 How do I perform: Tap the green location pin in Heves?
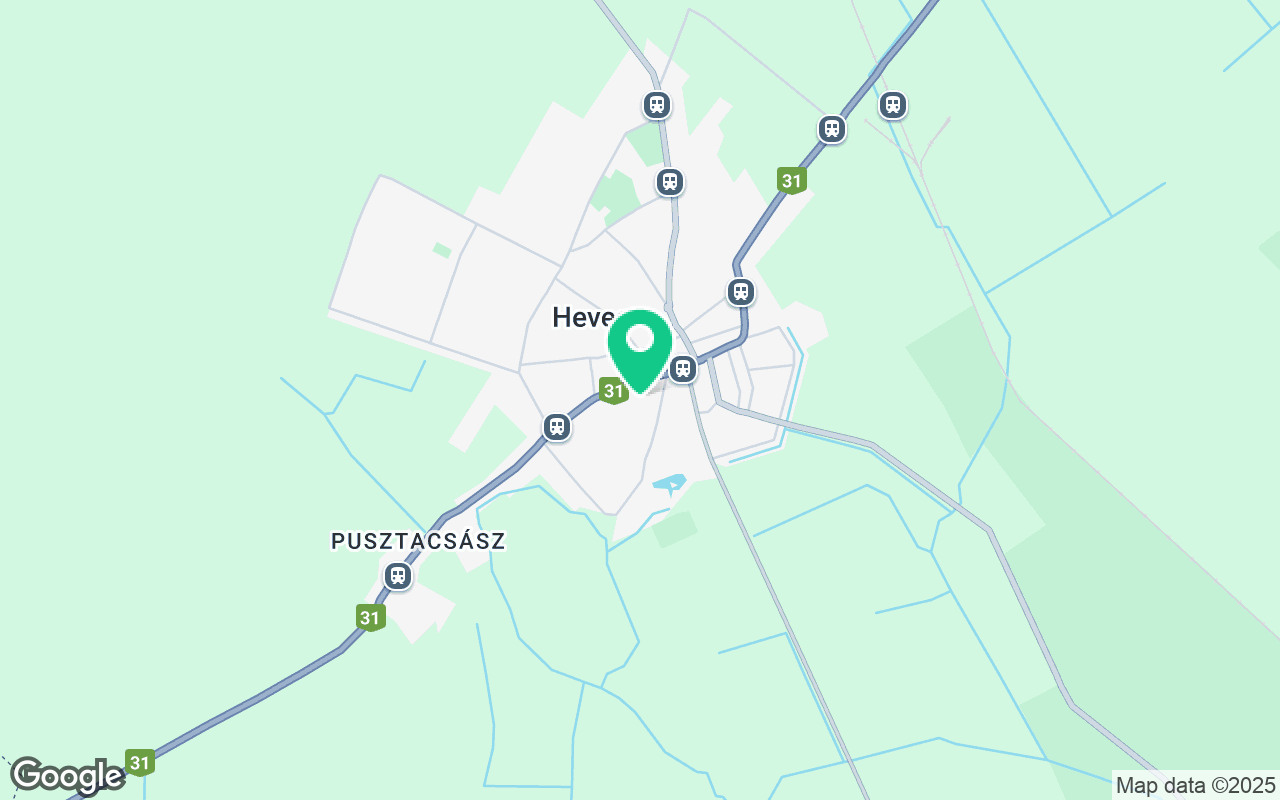pos(640,345)
